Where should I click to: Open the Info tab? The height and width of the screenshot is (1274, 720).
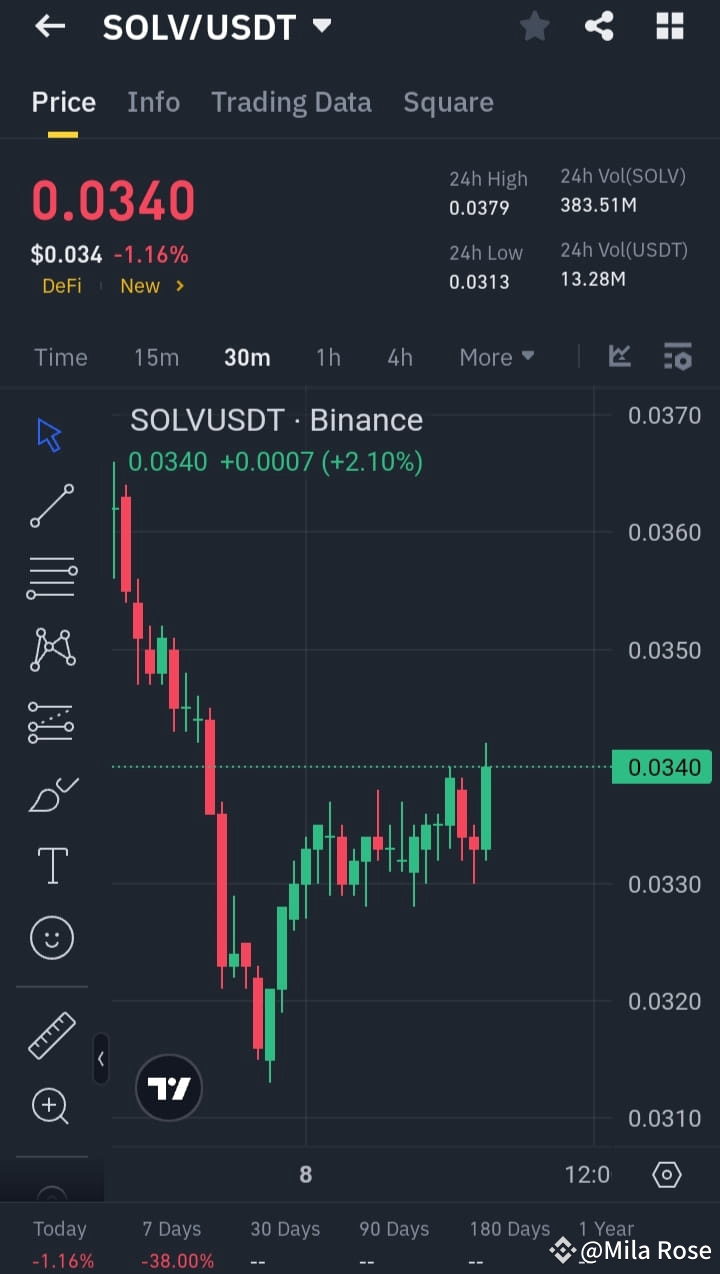[153, 101]
